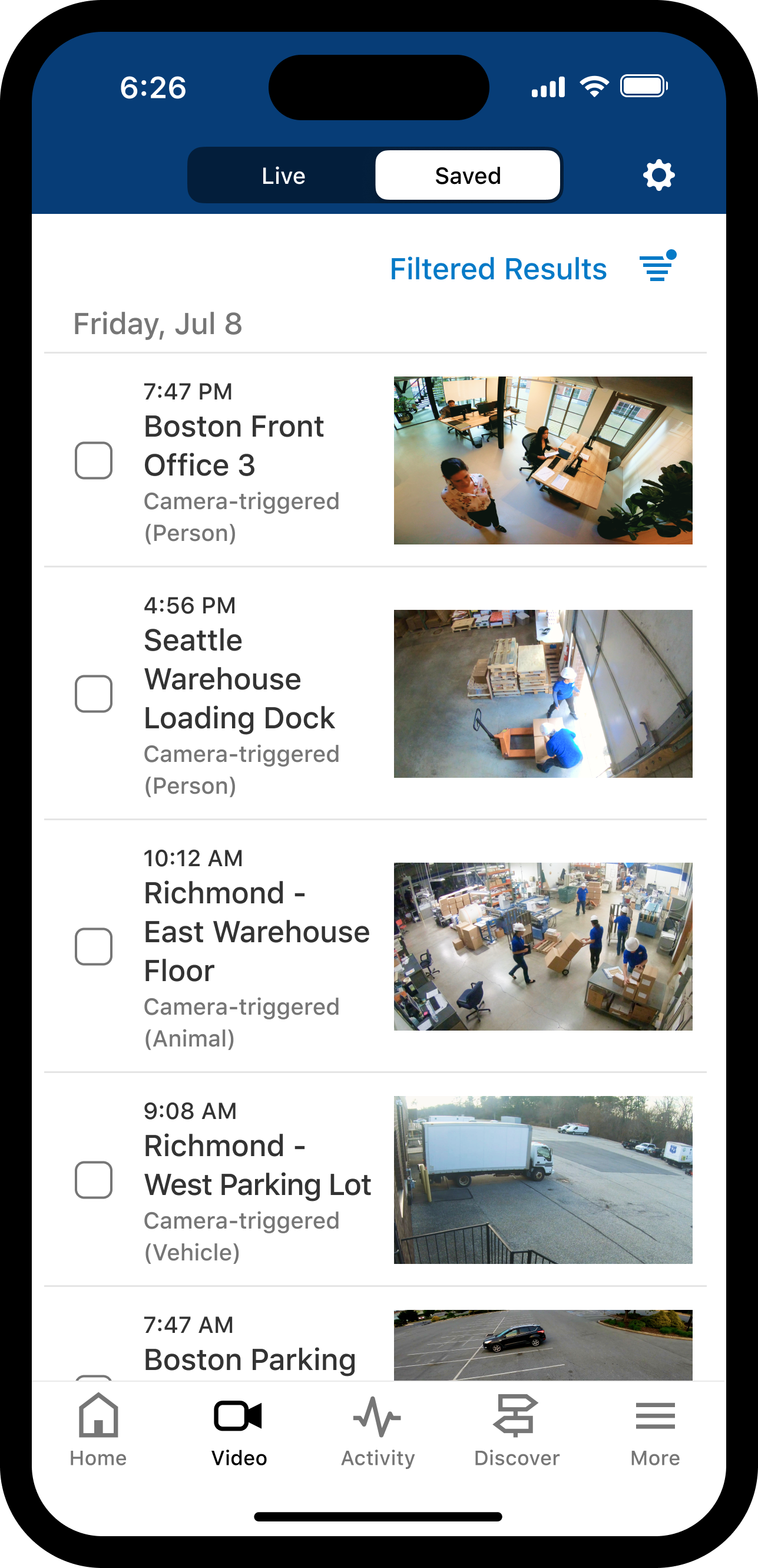Go to the Home tab

(98, 1431)
